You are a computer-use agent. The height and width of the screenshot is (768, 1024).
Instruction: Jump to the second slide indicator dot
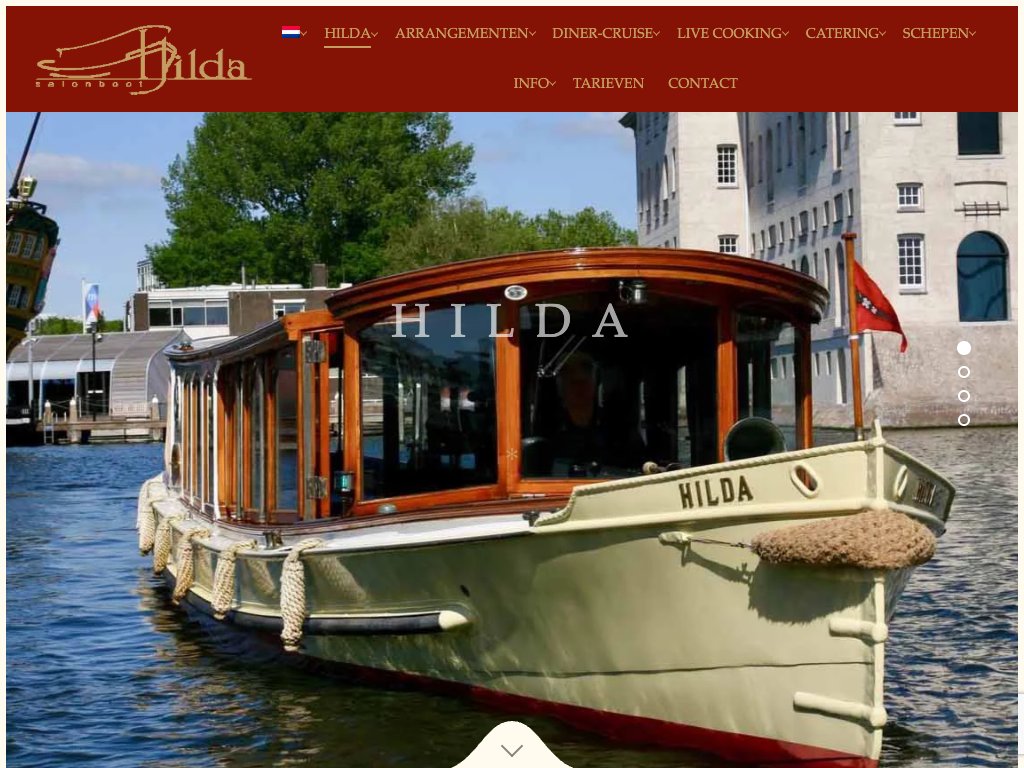pyautogui.click(x=964, y=372)
